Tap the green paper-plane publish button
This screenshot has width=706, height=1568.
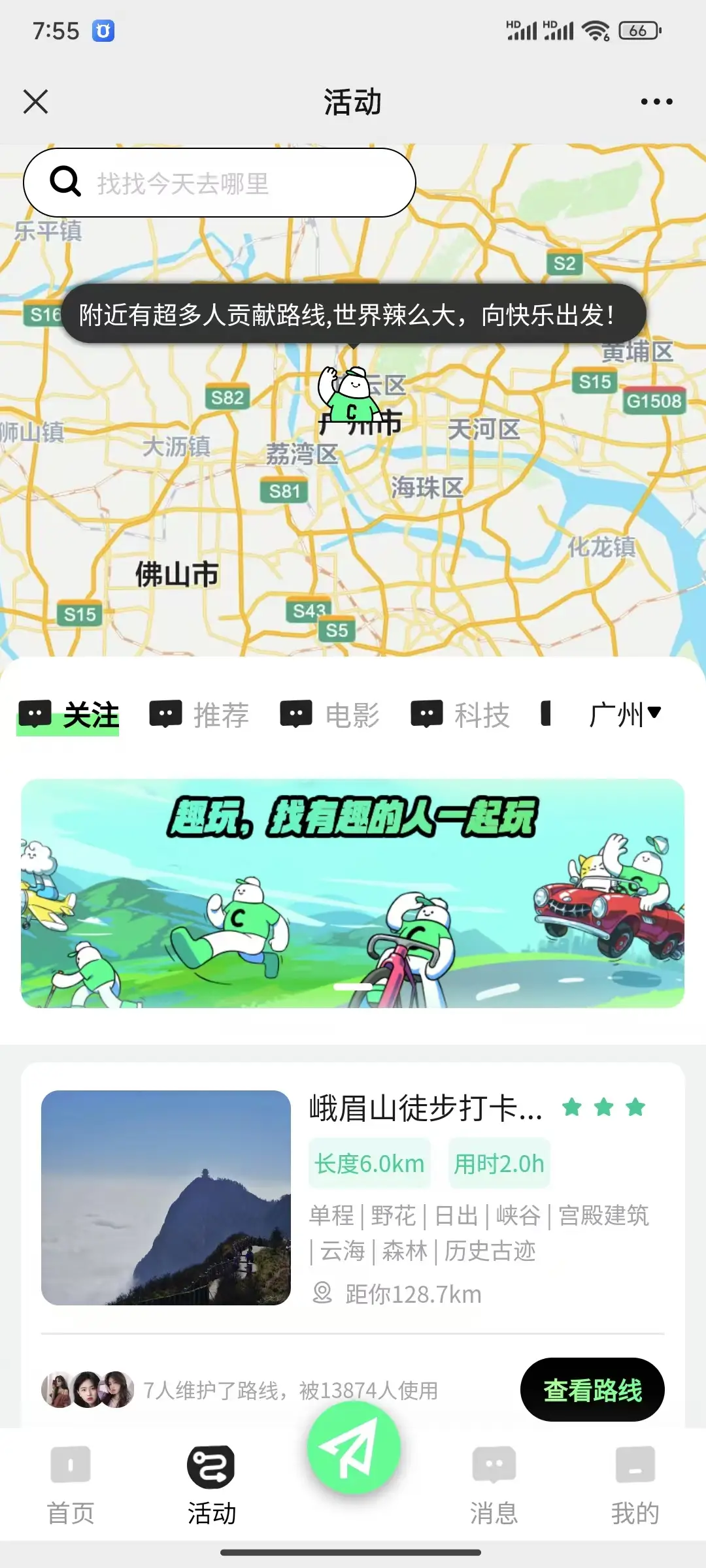(x=354, y=1448)
